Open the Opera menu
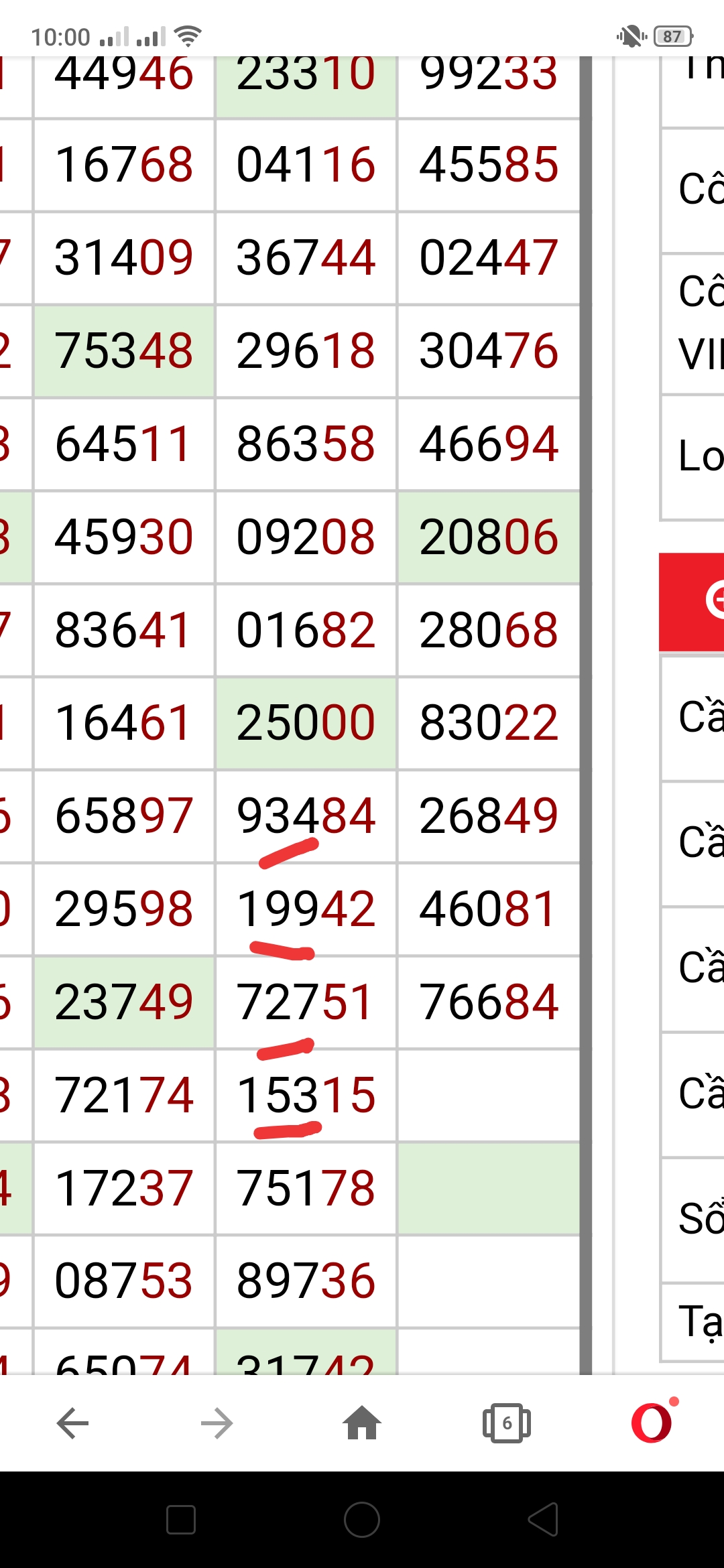The image size is (724, 1568). click(x=653, y=1422)
